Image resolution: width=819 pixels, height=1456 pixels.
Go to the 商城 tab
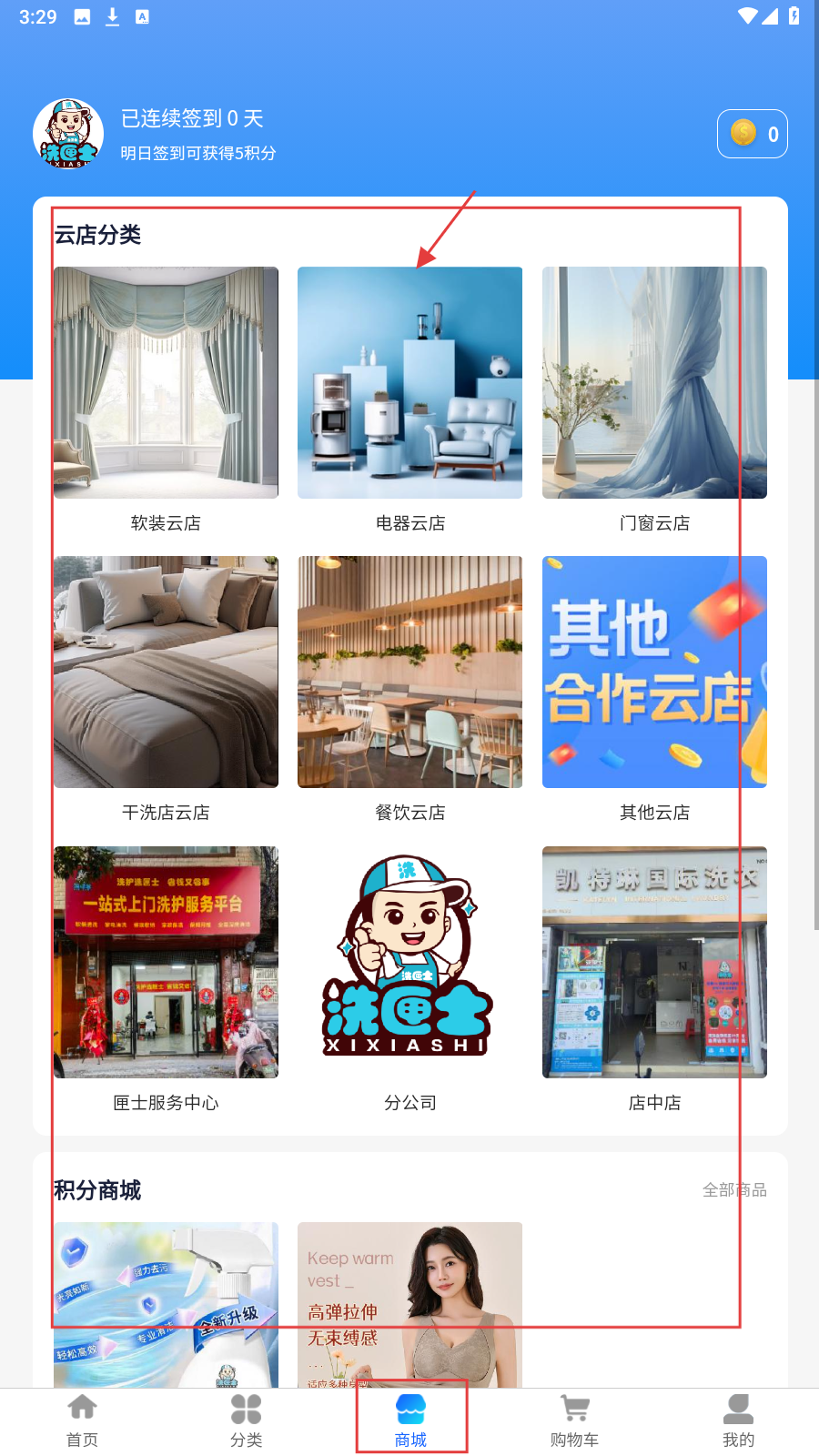(x=410, y=1420)
